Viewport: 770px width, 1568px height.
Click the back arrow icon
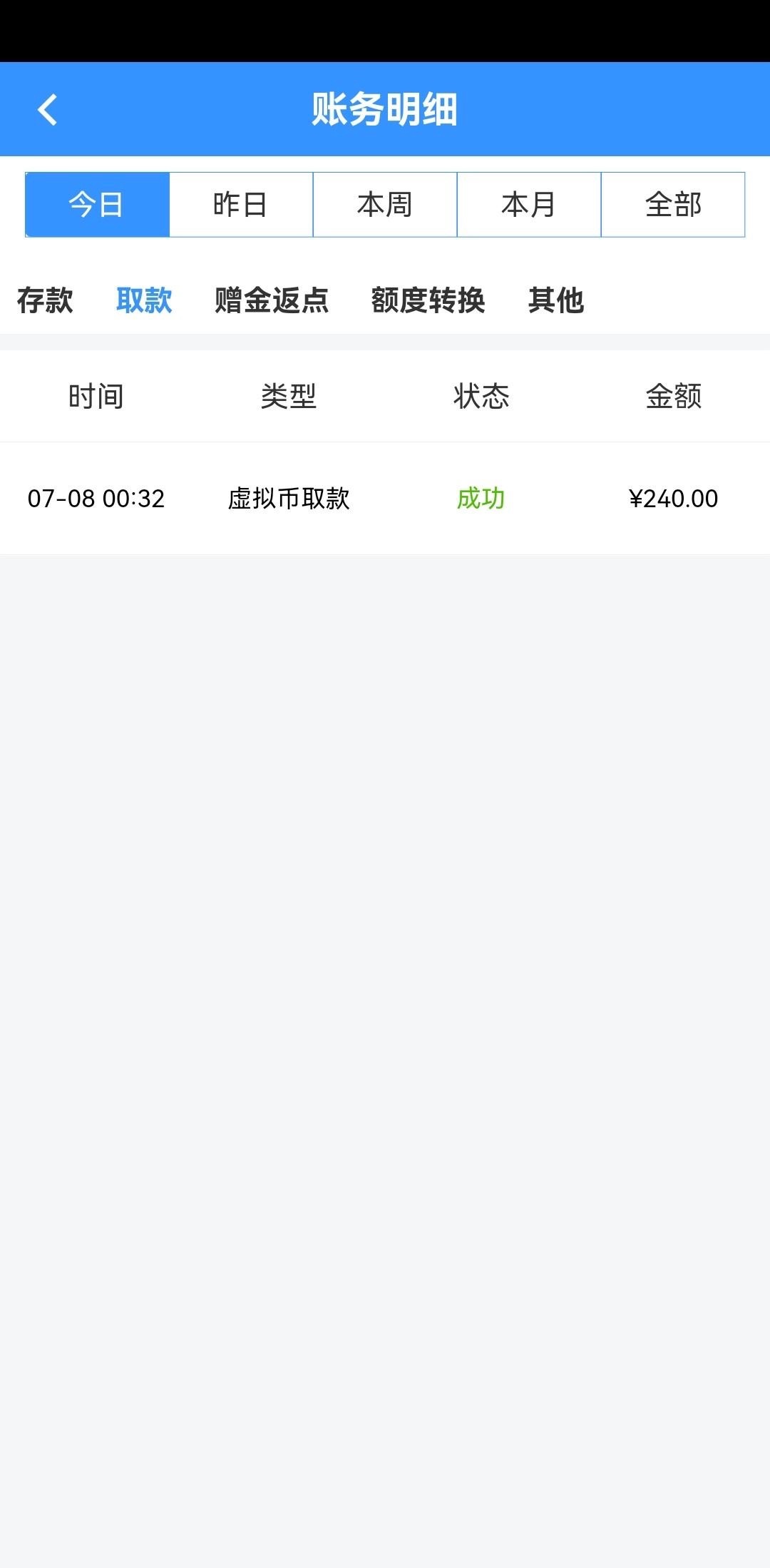click(47, 108)
